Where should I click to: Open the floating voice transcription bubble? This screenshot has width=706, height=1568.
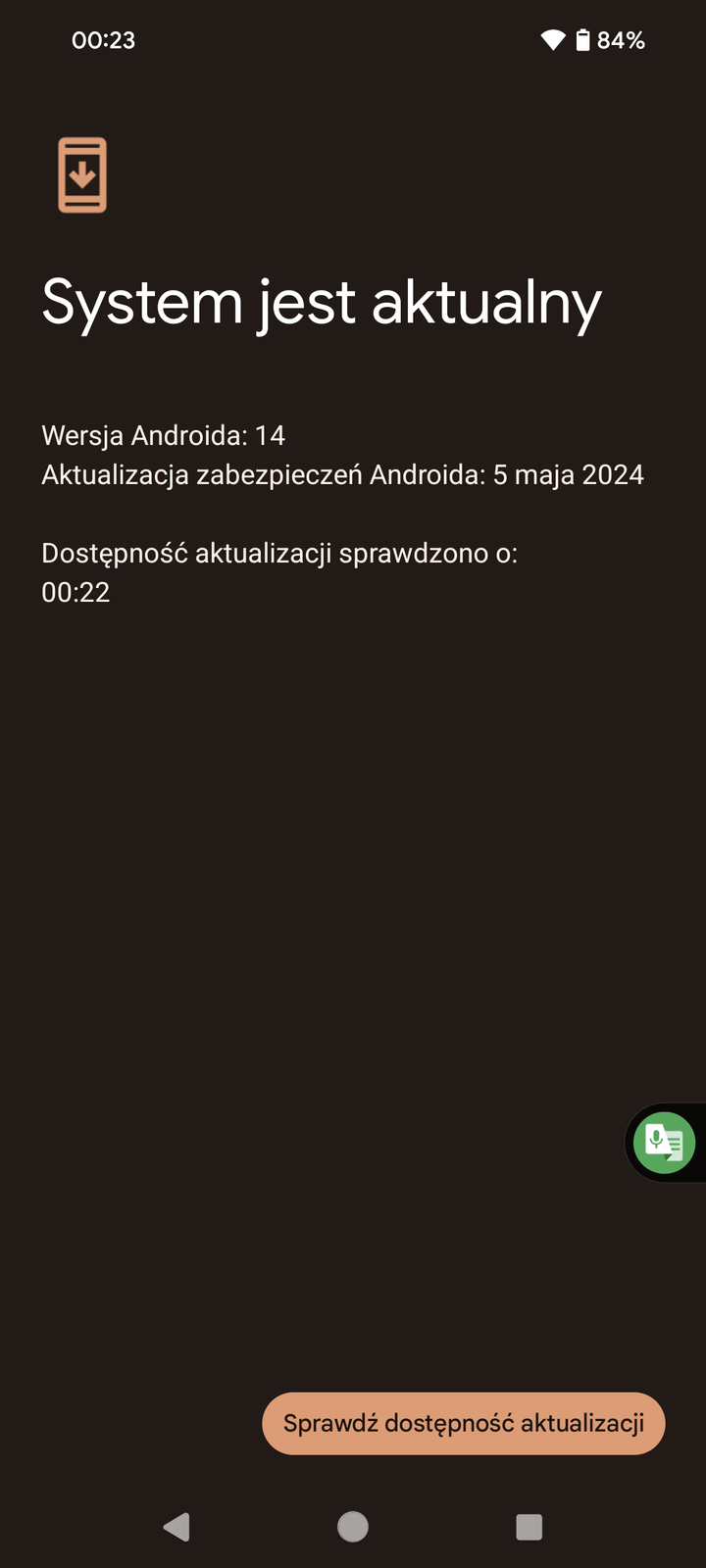coord(664,1143)
